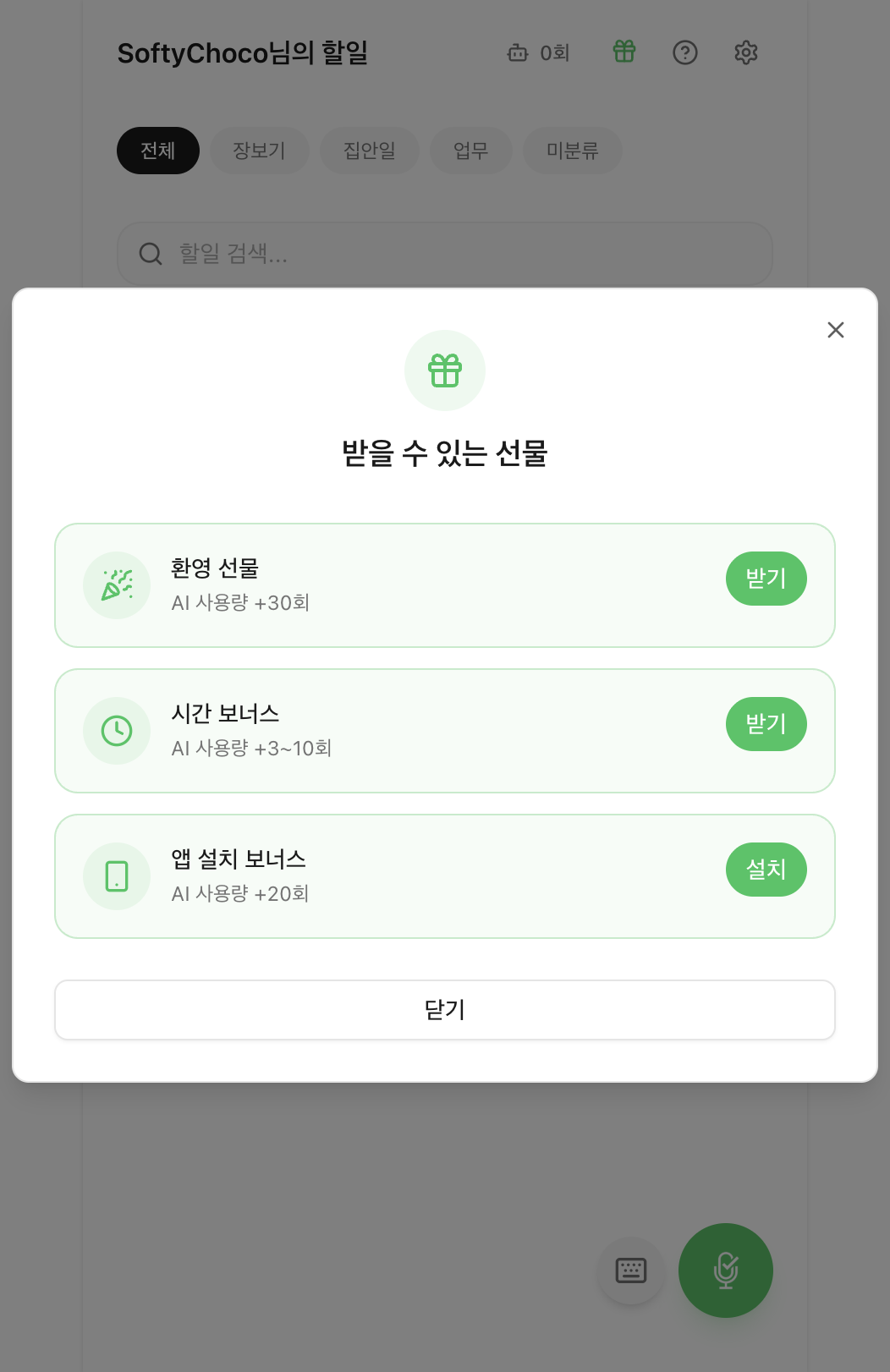Click the green gift icon in the header
This screenshot has width=890, height=1372.
point(624,52)
